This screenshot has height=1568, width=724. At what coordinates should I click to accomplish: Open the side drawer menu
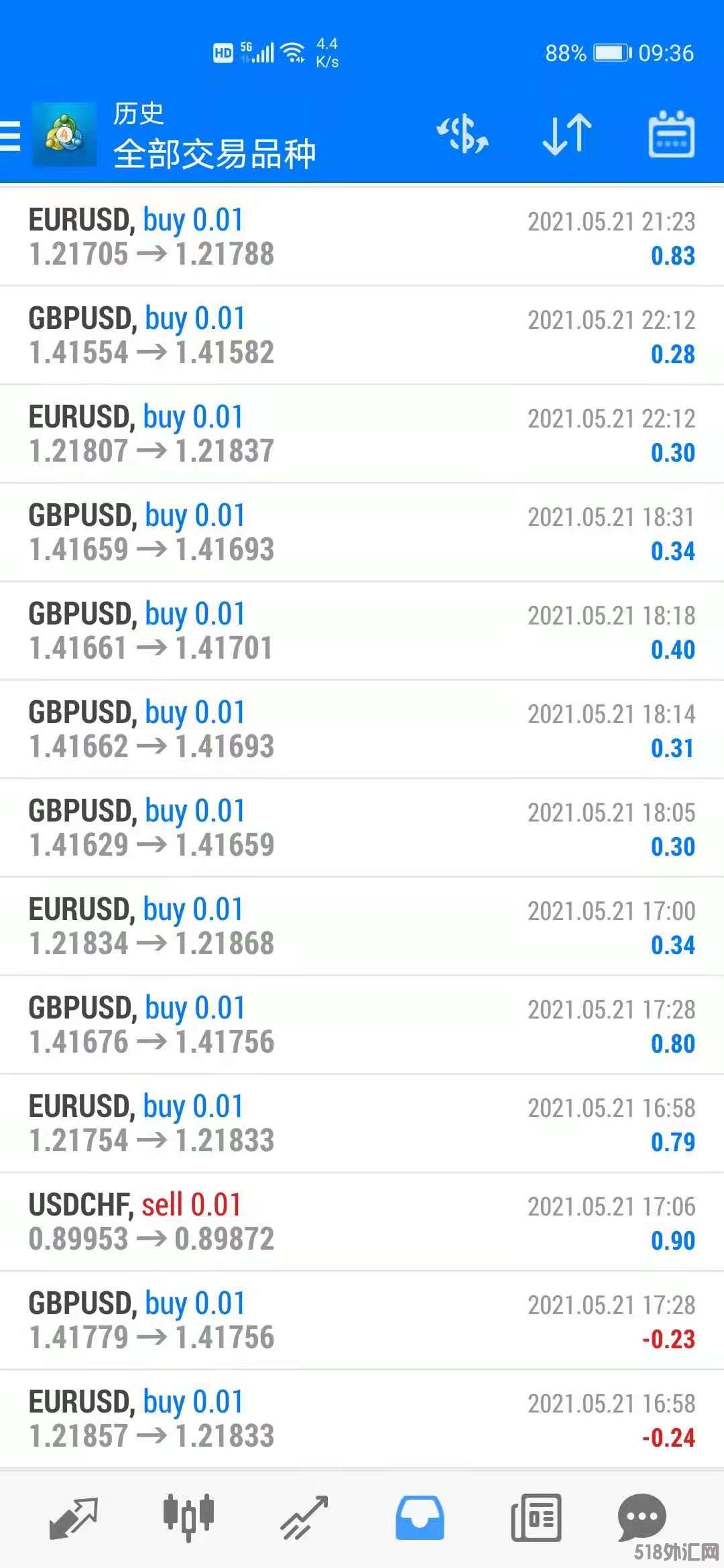click(11, 135)
